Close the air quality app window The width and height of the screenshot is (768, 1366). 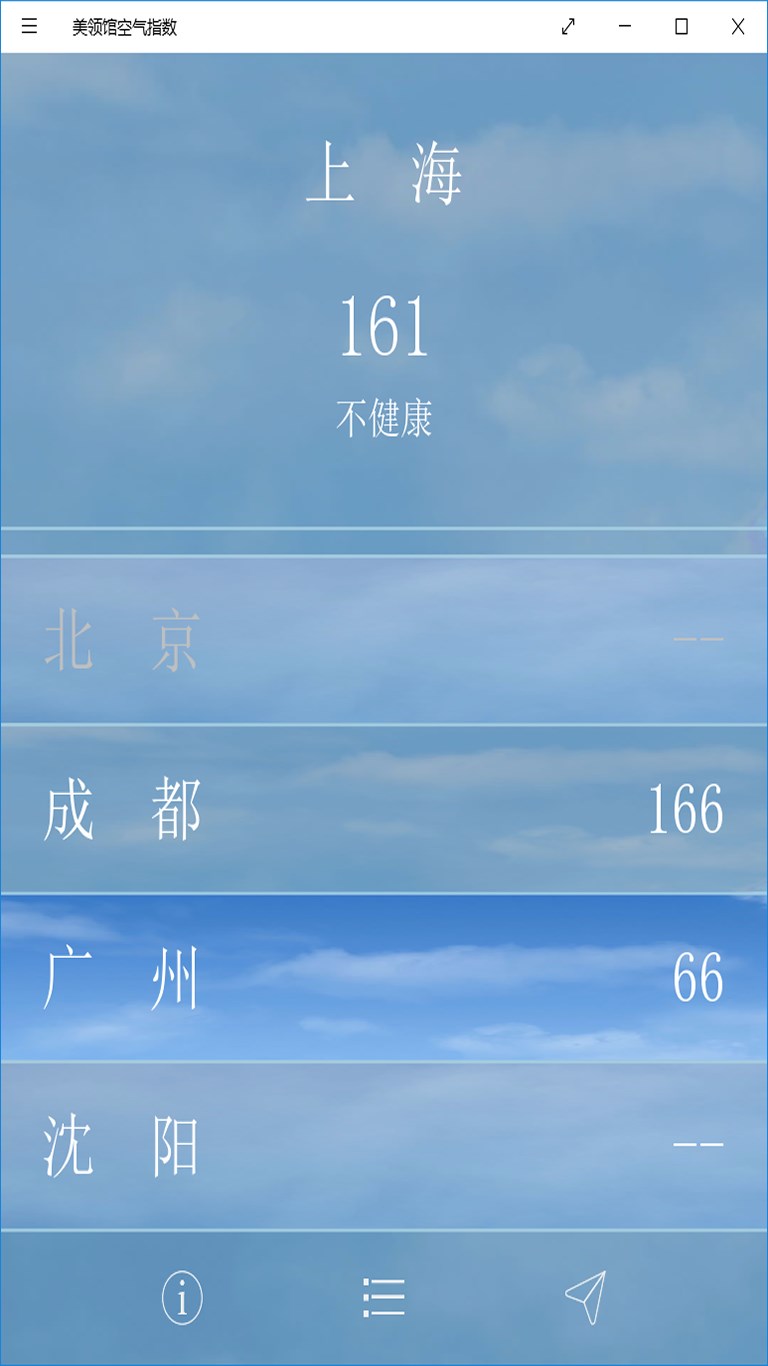pyautogui.click(x=738, y=27)
